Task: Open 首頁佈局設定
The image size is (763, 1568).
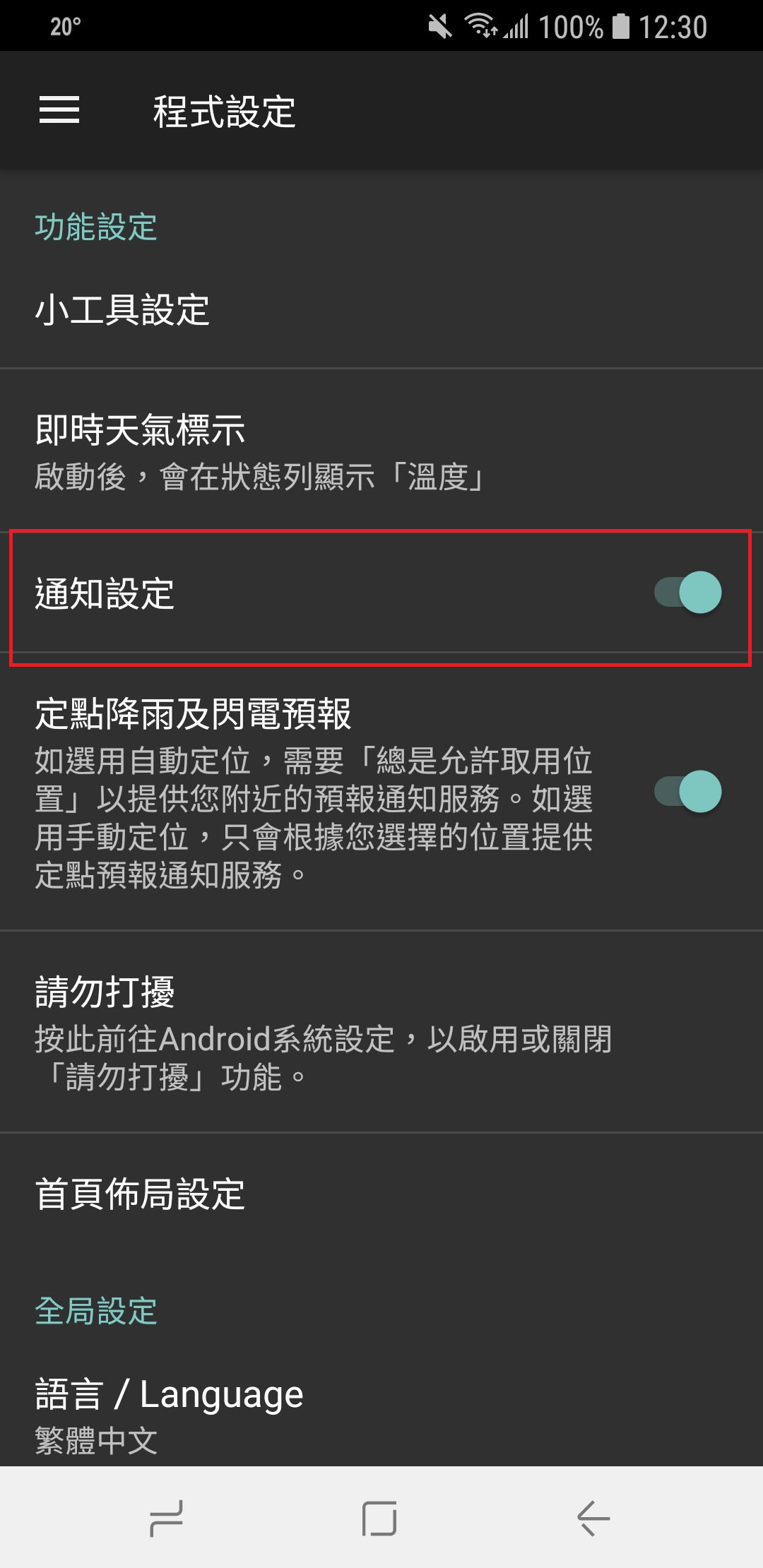Action: coord(381,1194)
